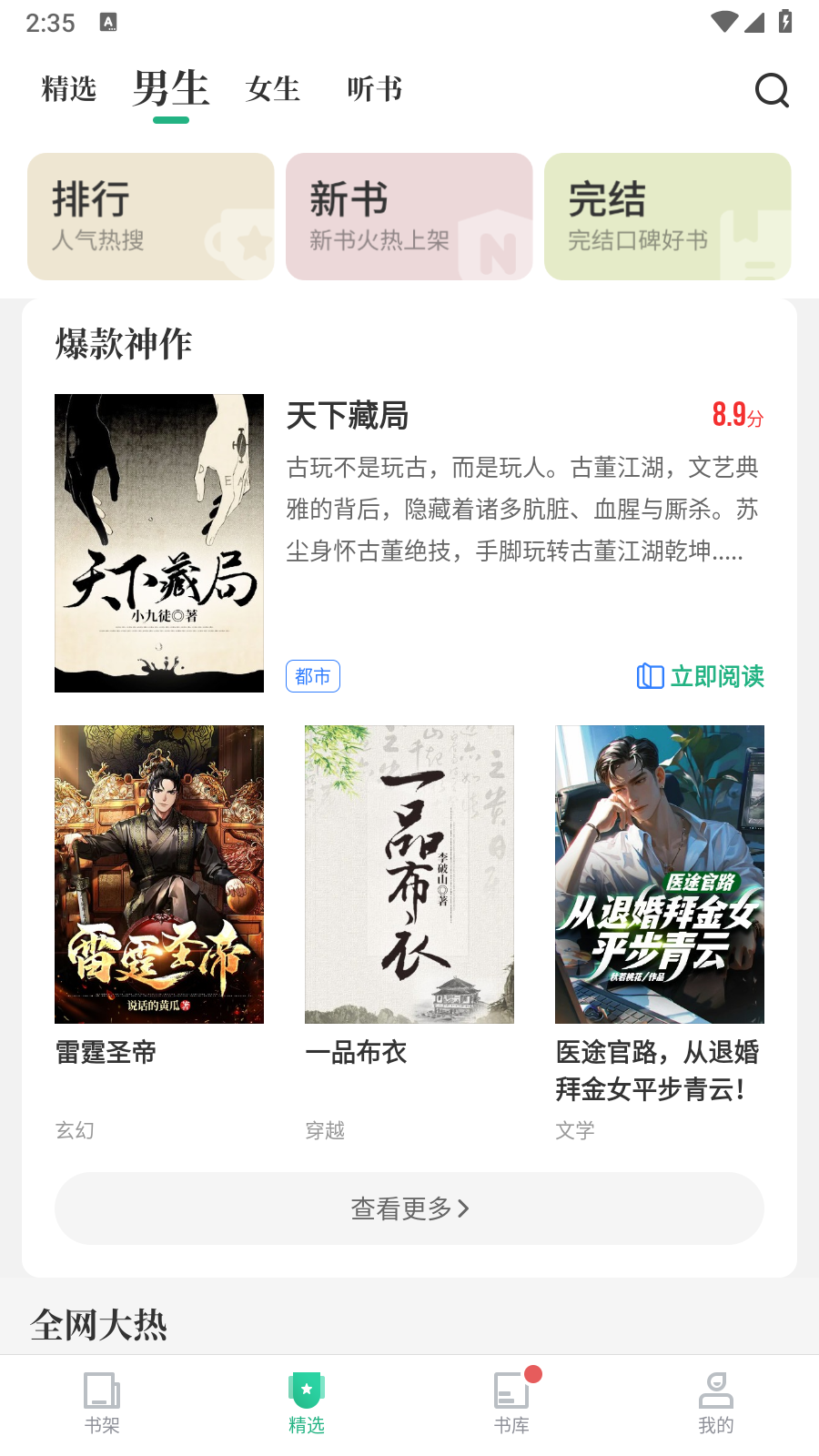Image resolution: width=819 pixels, height=1456 pixels.
Task: Switch to the 我的 profile tab
Action: (x=716, y=1402)
